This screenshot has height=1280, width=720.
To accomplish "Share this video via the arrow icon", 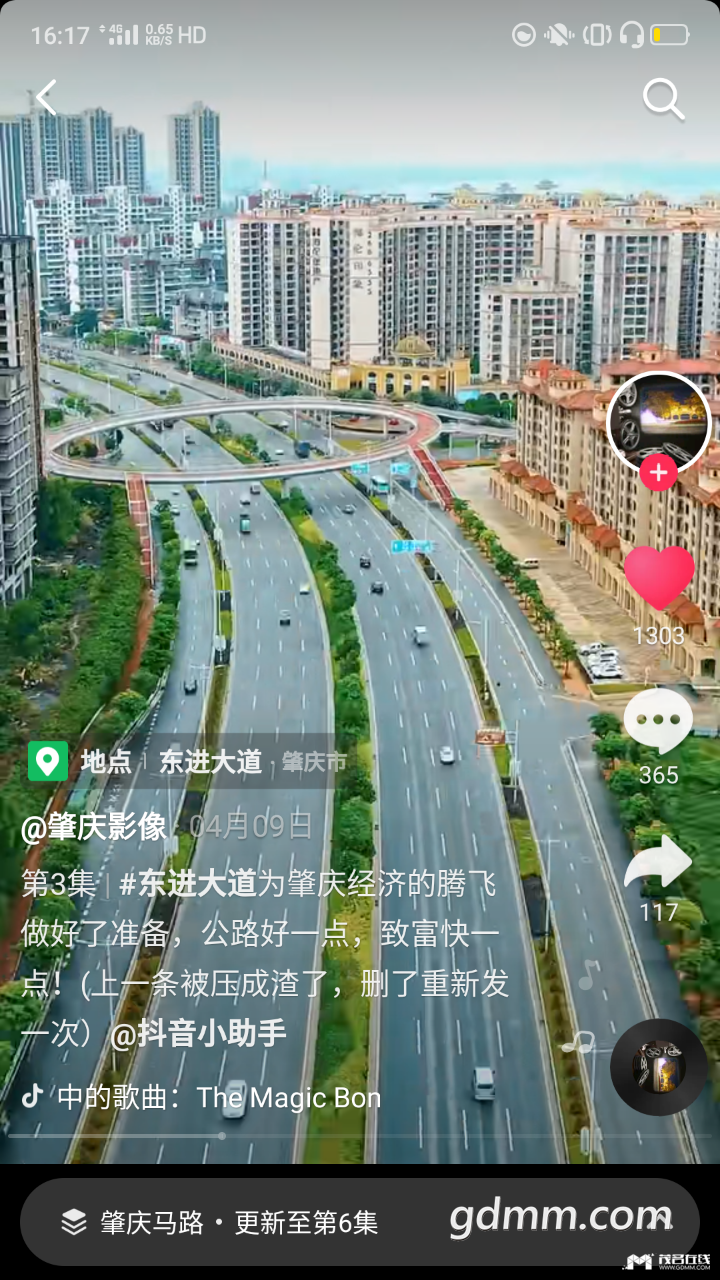I will 658,863.
